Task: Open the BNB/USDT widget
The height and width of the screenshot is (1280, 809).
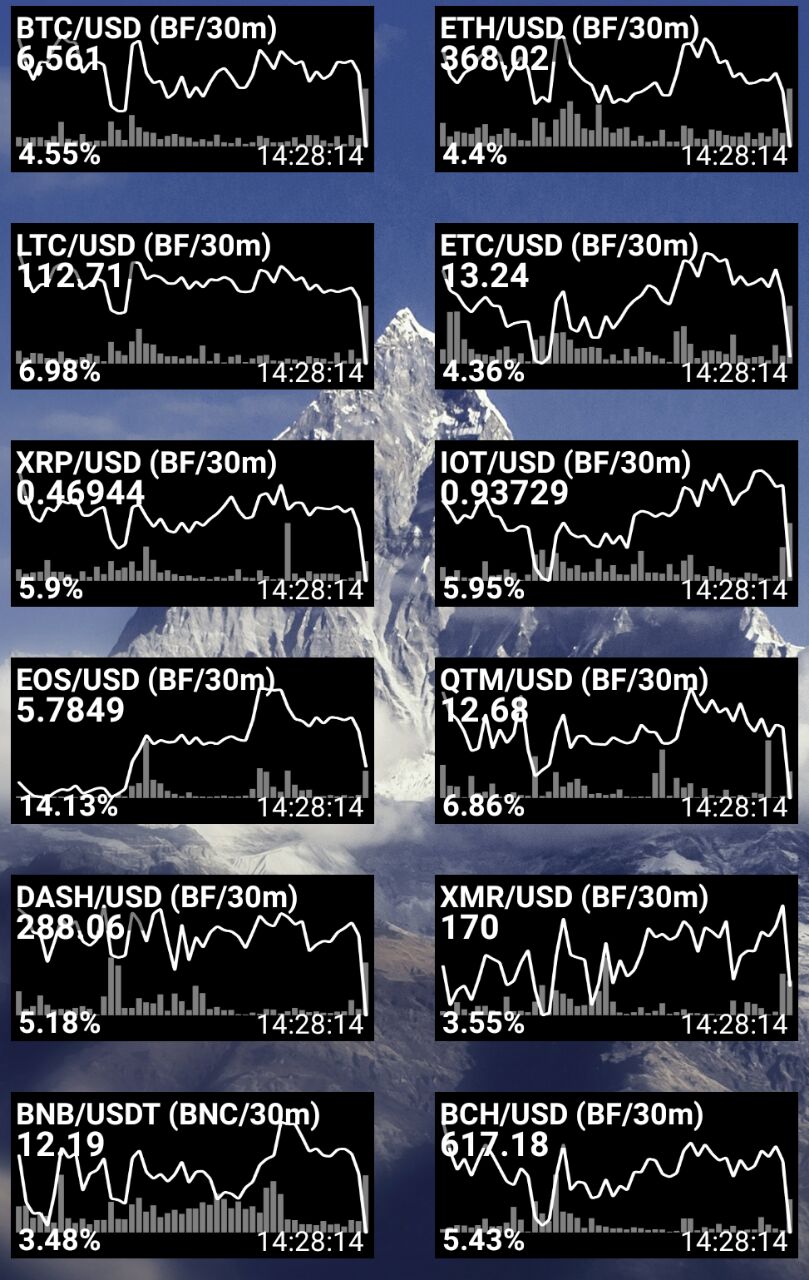Action: click(x=192, y=1174)
